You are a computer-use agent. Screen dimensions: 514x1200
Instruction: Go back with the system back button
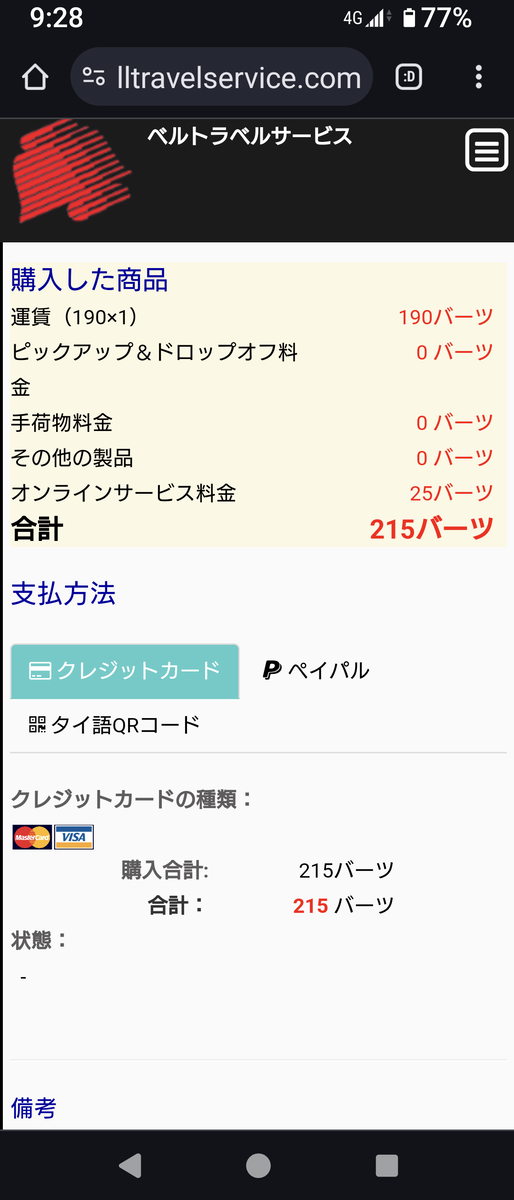[130, 1165]
